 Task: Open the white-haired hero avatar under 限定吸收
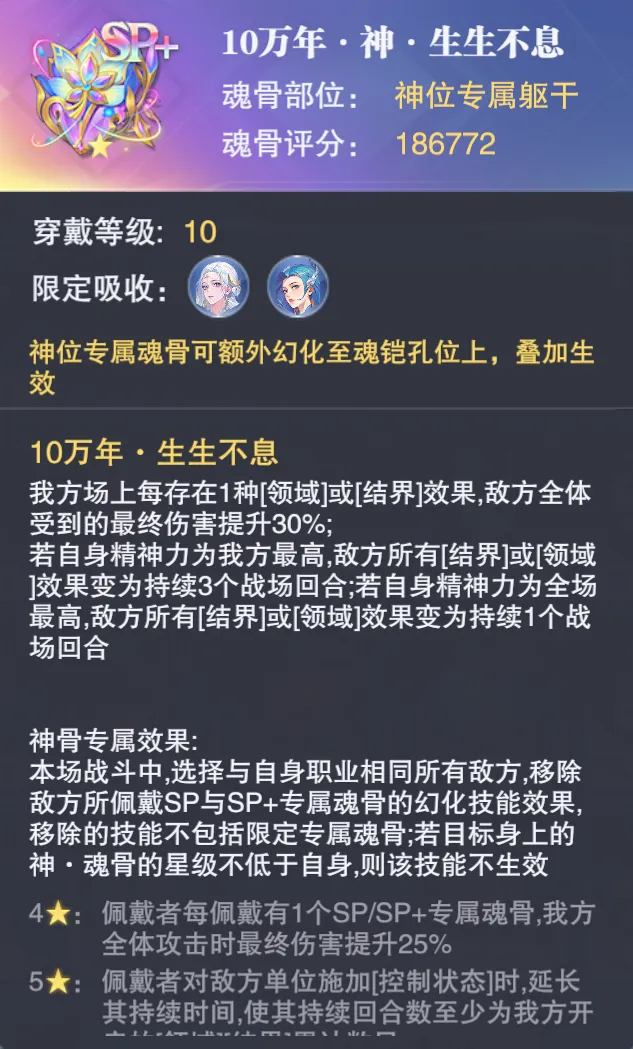[x=219, y=288]
